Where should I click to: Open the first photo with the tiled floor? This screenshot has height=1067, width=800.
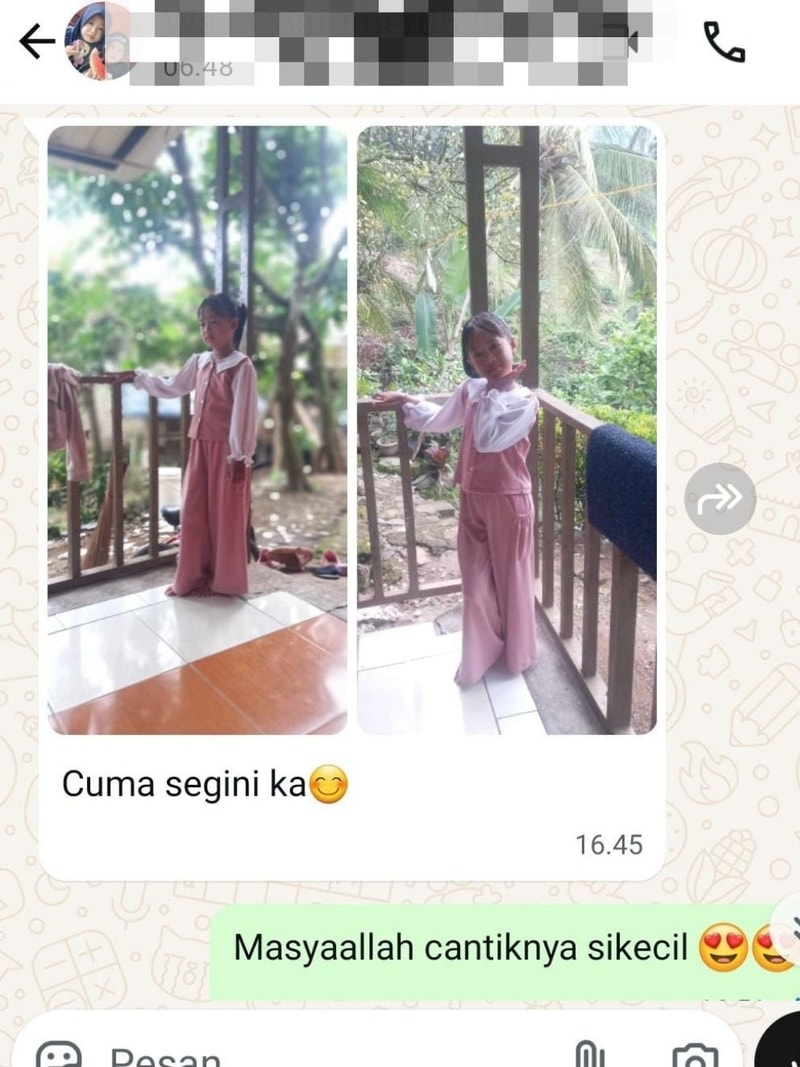coord(197,430)
